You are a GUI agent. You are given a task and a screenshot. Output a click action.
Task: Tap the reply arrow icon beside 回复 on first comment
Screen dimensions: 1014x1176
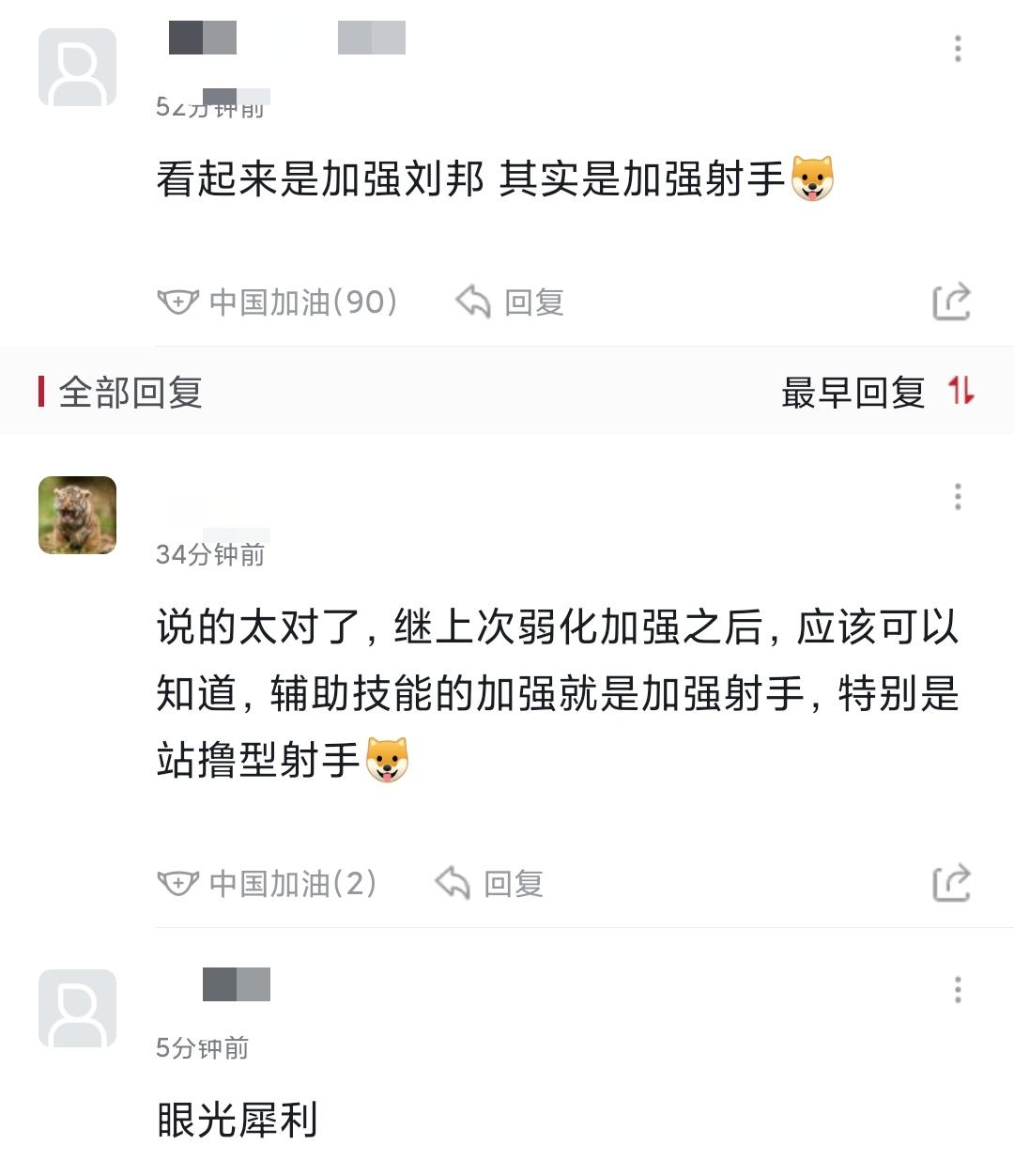tap(474, 302)
